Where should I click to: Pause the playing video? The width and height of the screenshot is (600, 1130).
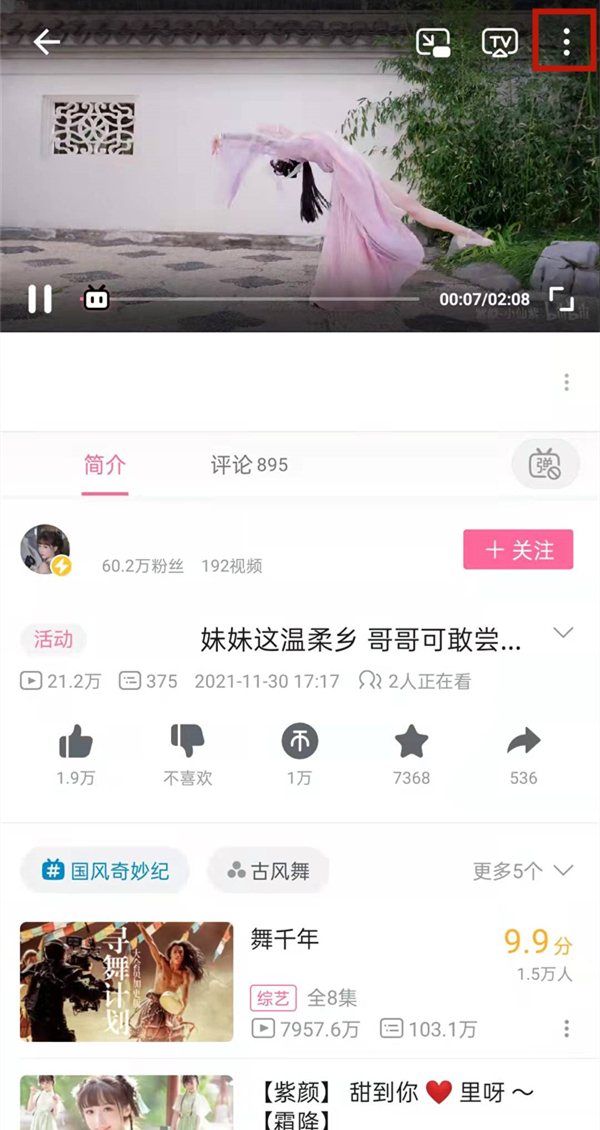coord(40,298)
